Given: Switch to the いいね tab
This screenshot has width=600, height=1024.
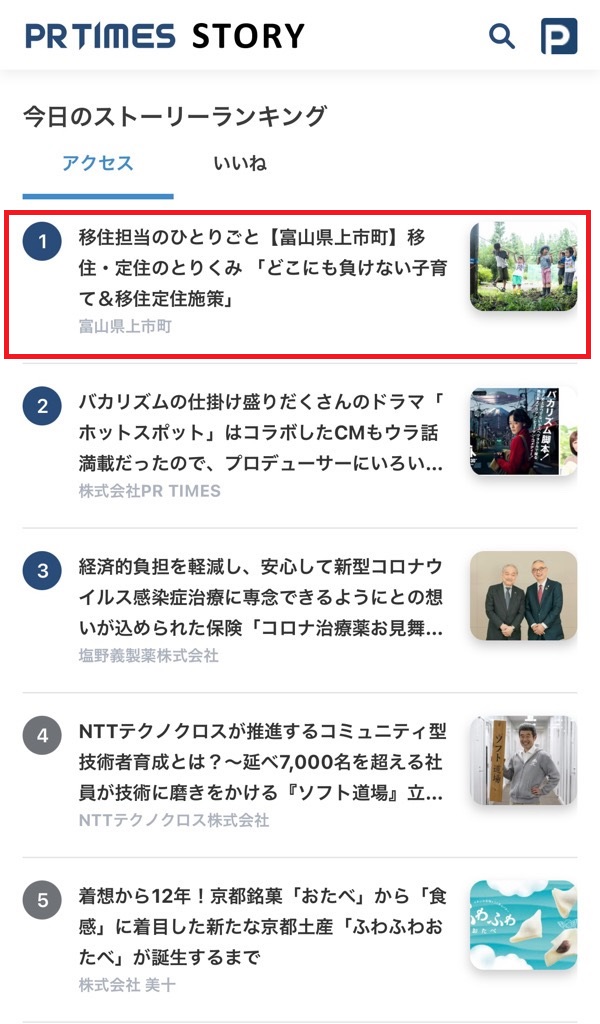Looking at the screenshot, I should tap(240, 164).
